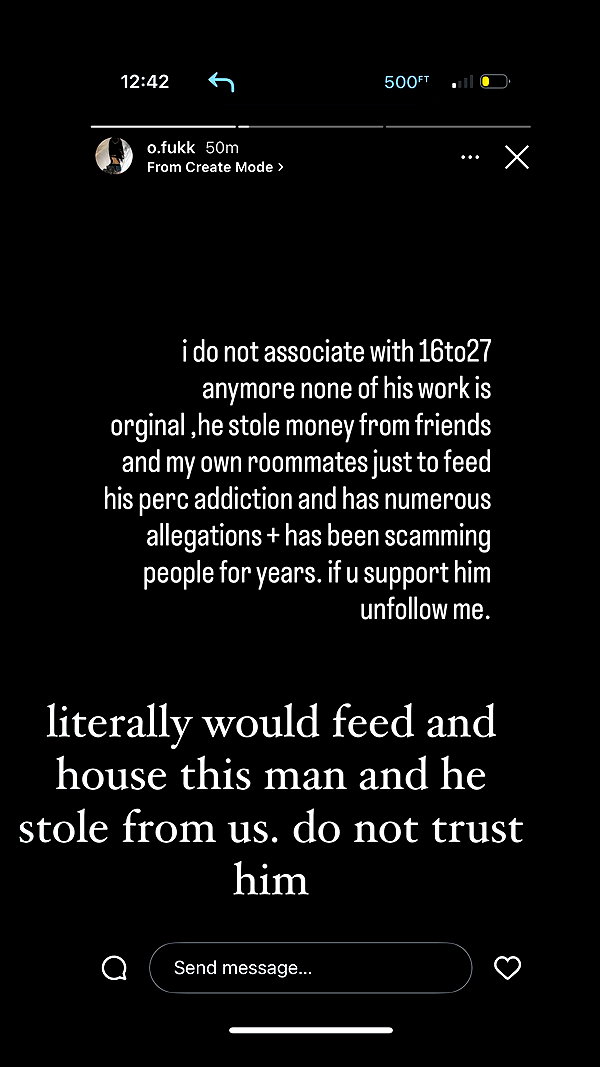Viewport: 600px width, 1067px height.
Task: Open the quick reactions bubble icon
Action: (114, 968)
